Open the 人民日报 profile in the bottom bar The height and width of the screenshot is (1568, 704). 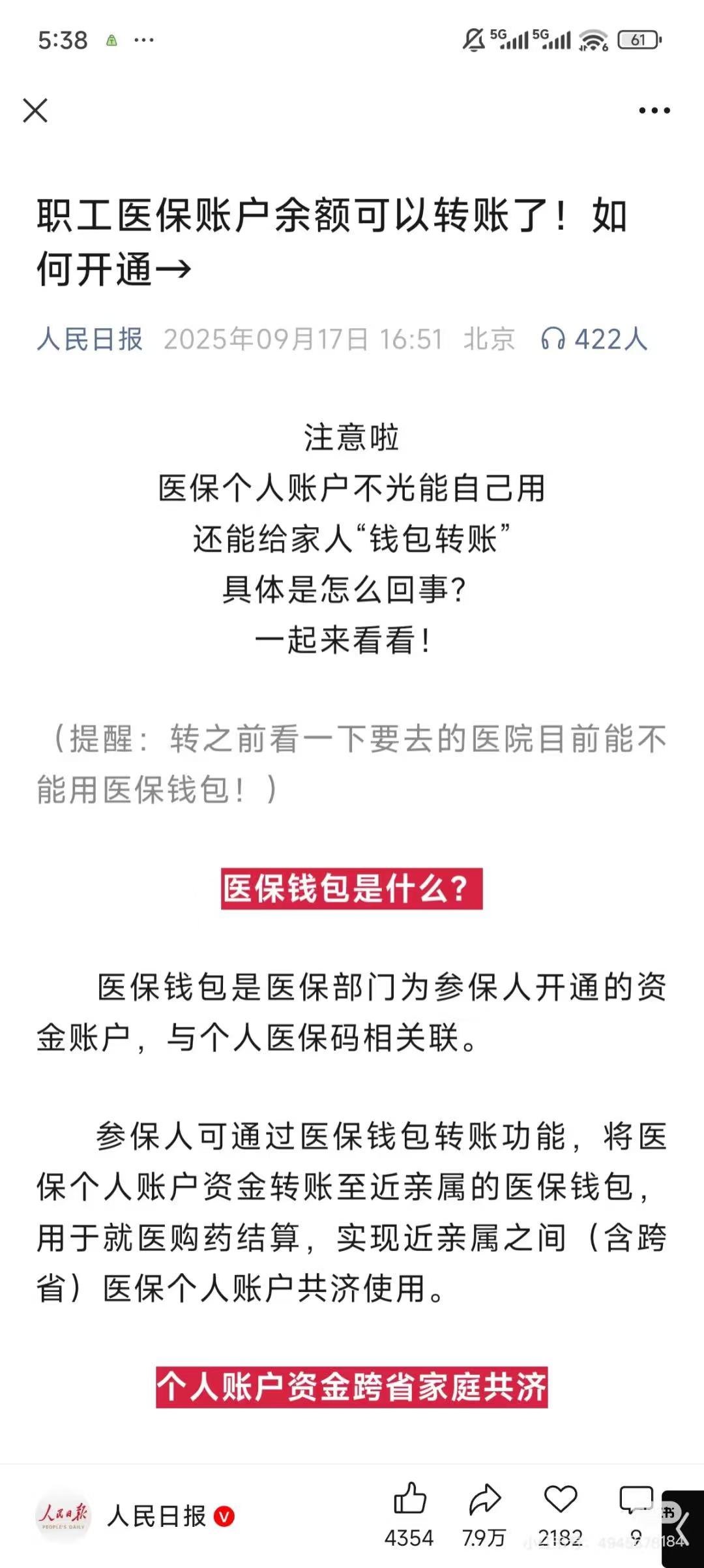[x=156, y=1516]
